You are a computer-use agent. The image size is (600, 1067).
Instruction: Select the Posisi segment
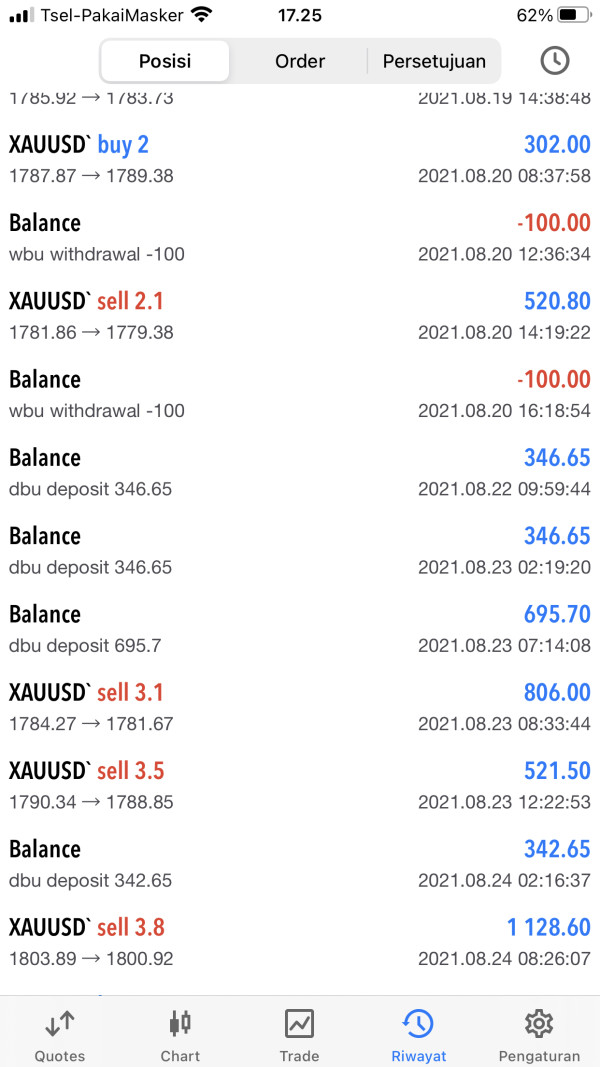coord(165,61)
